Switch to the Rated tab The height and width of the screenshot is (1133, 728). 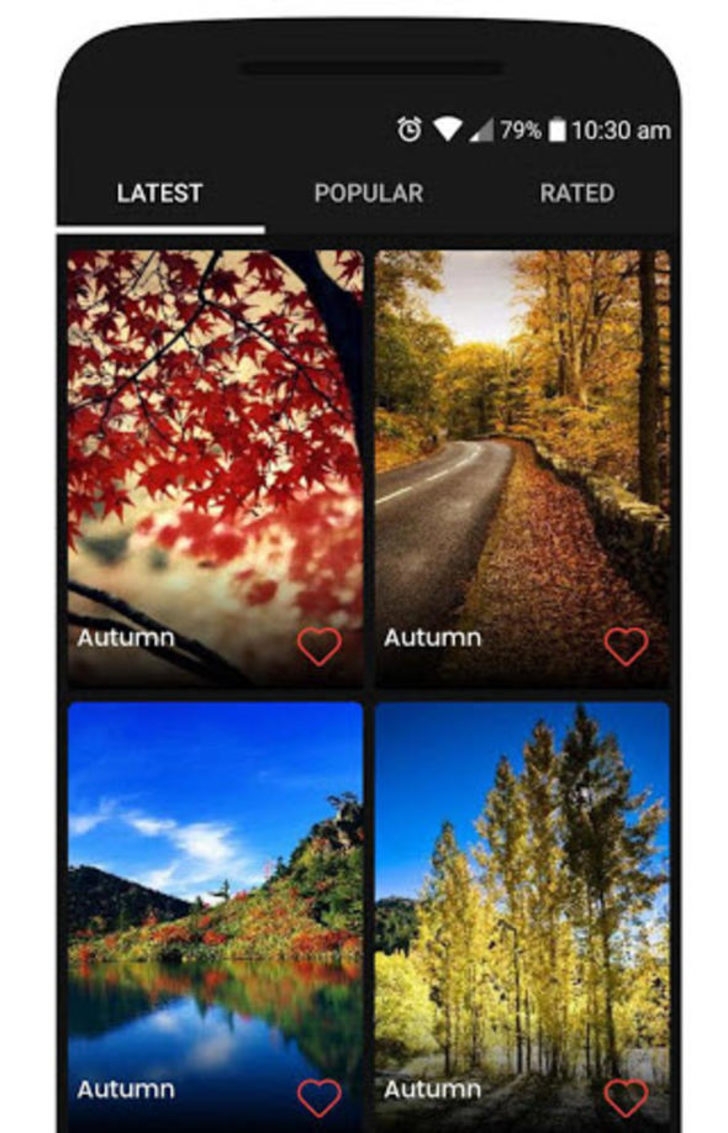pyautogui.click(x=577, y=193)
